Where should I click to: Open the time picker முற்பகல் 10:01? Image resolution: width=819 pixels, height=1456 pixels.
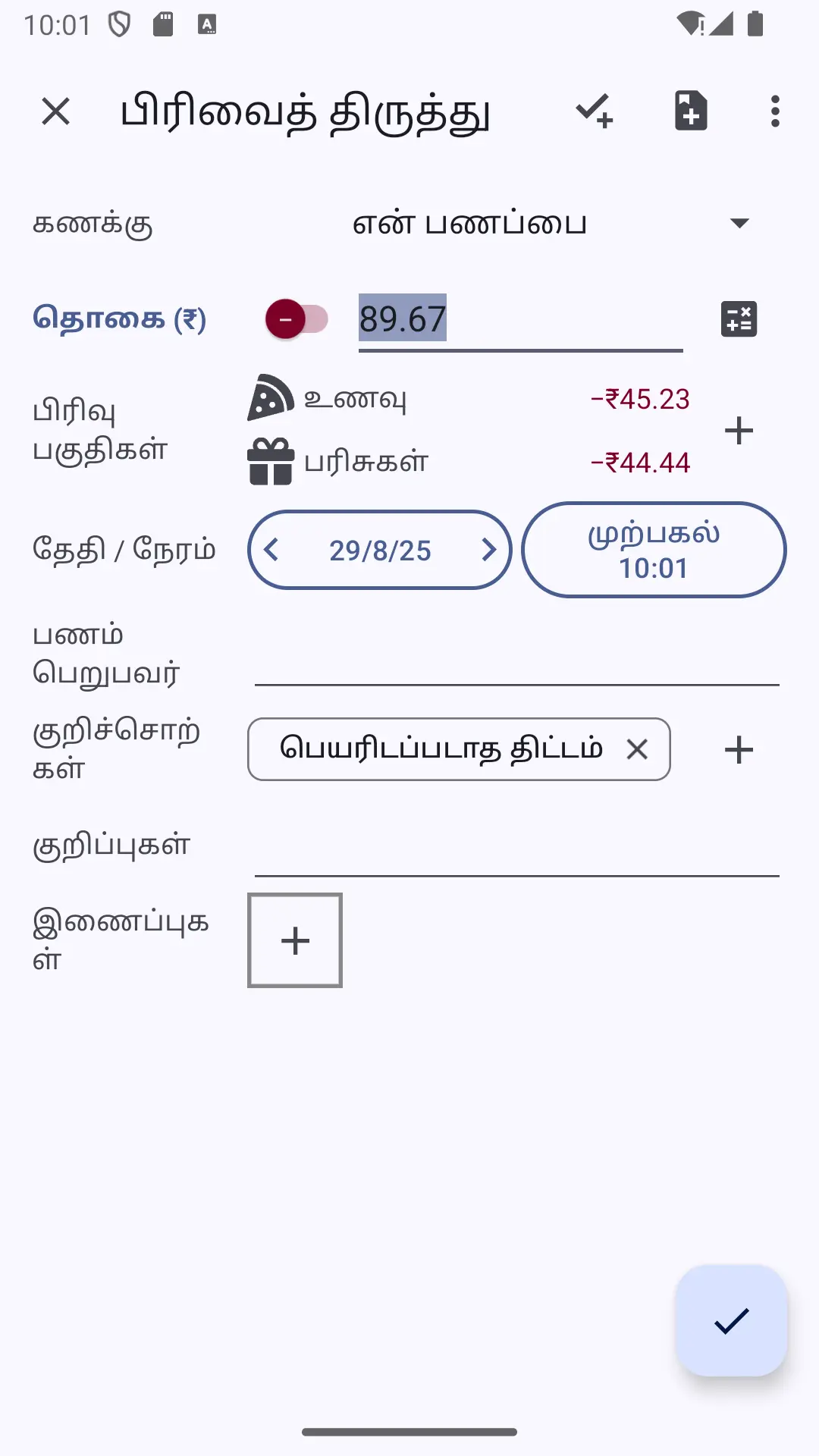[x=654, y=550]
